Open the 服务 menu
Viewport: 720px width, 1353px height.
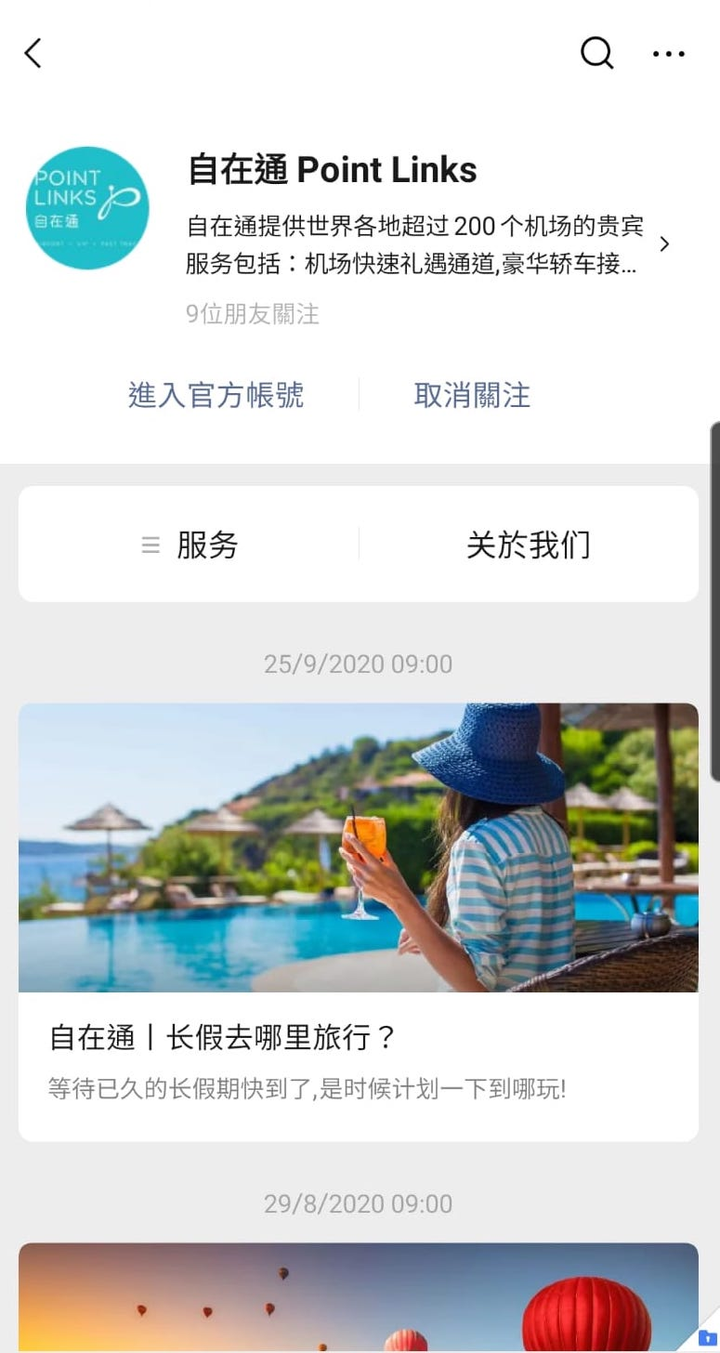tap(190, 545)
